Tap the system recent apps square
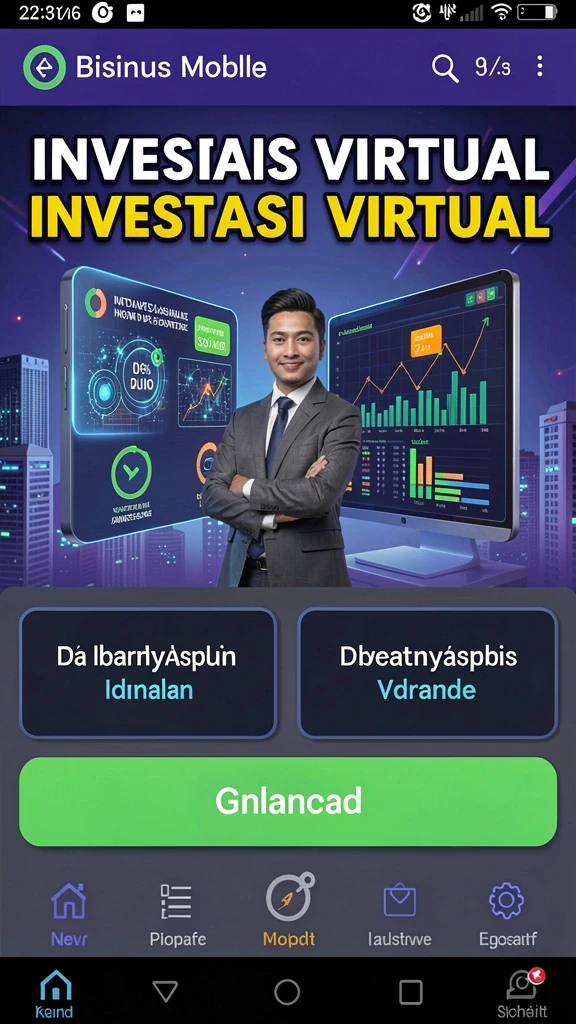The width and height of the screenshot is (576, 1024). (x=411, y=992)
